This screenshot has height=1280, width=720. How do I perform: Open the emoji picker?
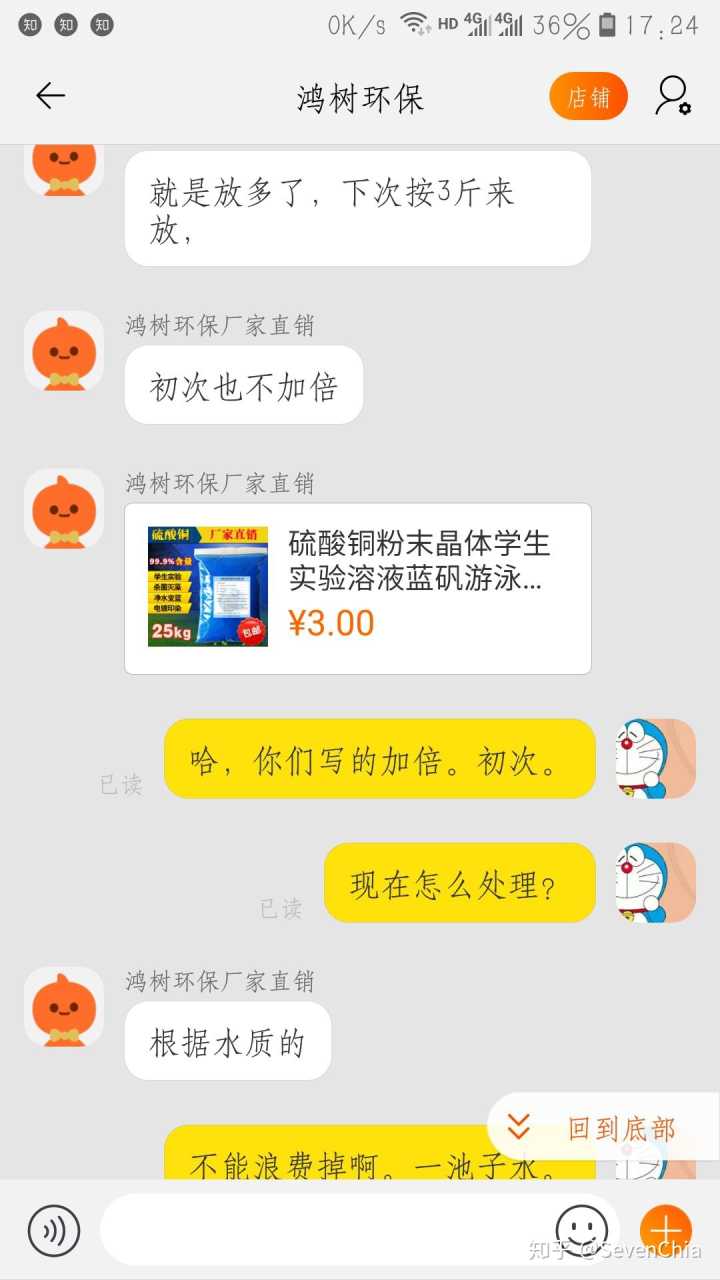coord(581,1229)
